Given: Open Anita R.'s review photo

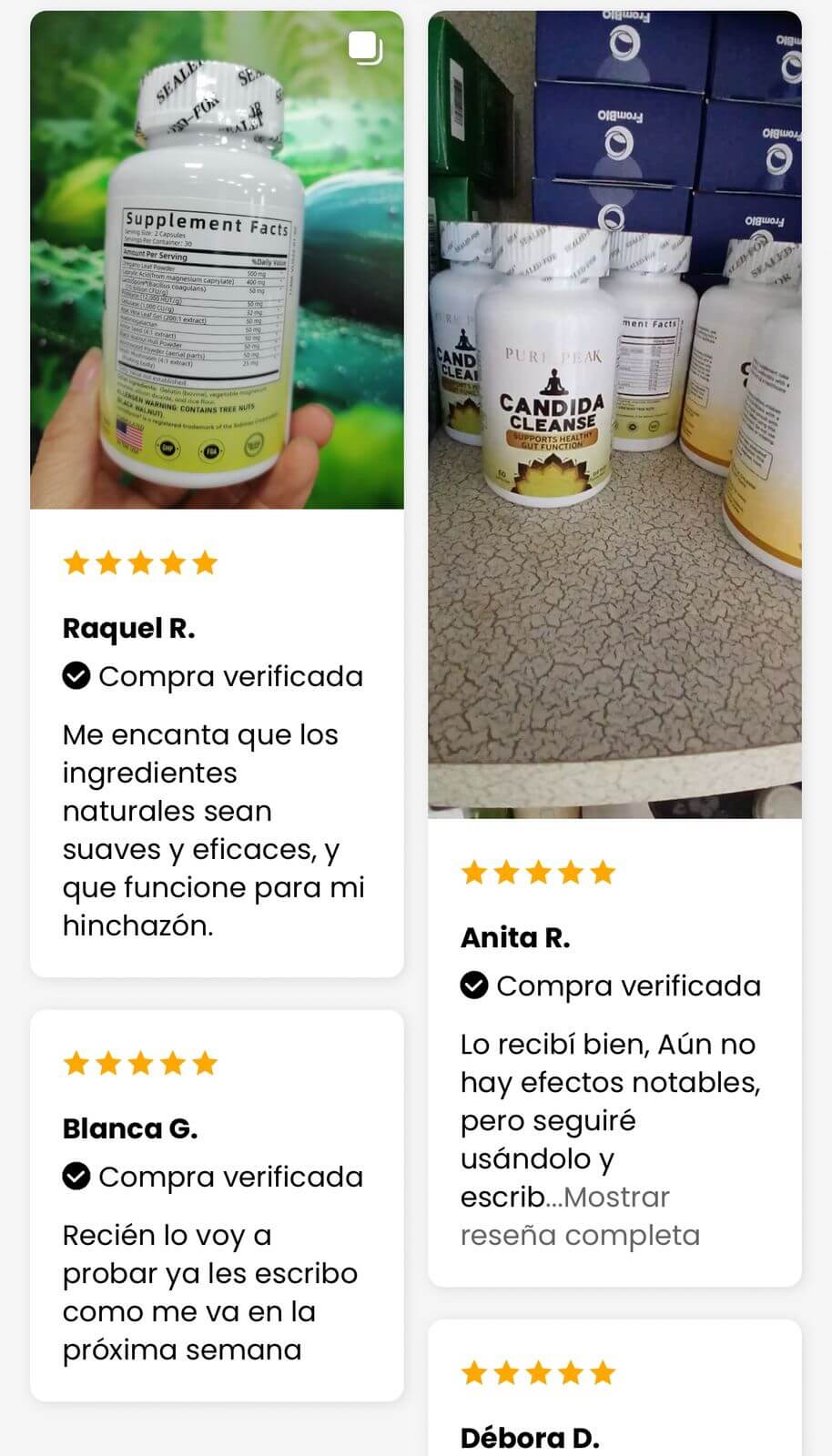Looking at the screenshot, I should click(x=614, y=414).
